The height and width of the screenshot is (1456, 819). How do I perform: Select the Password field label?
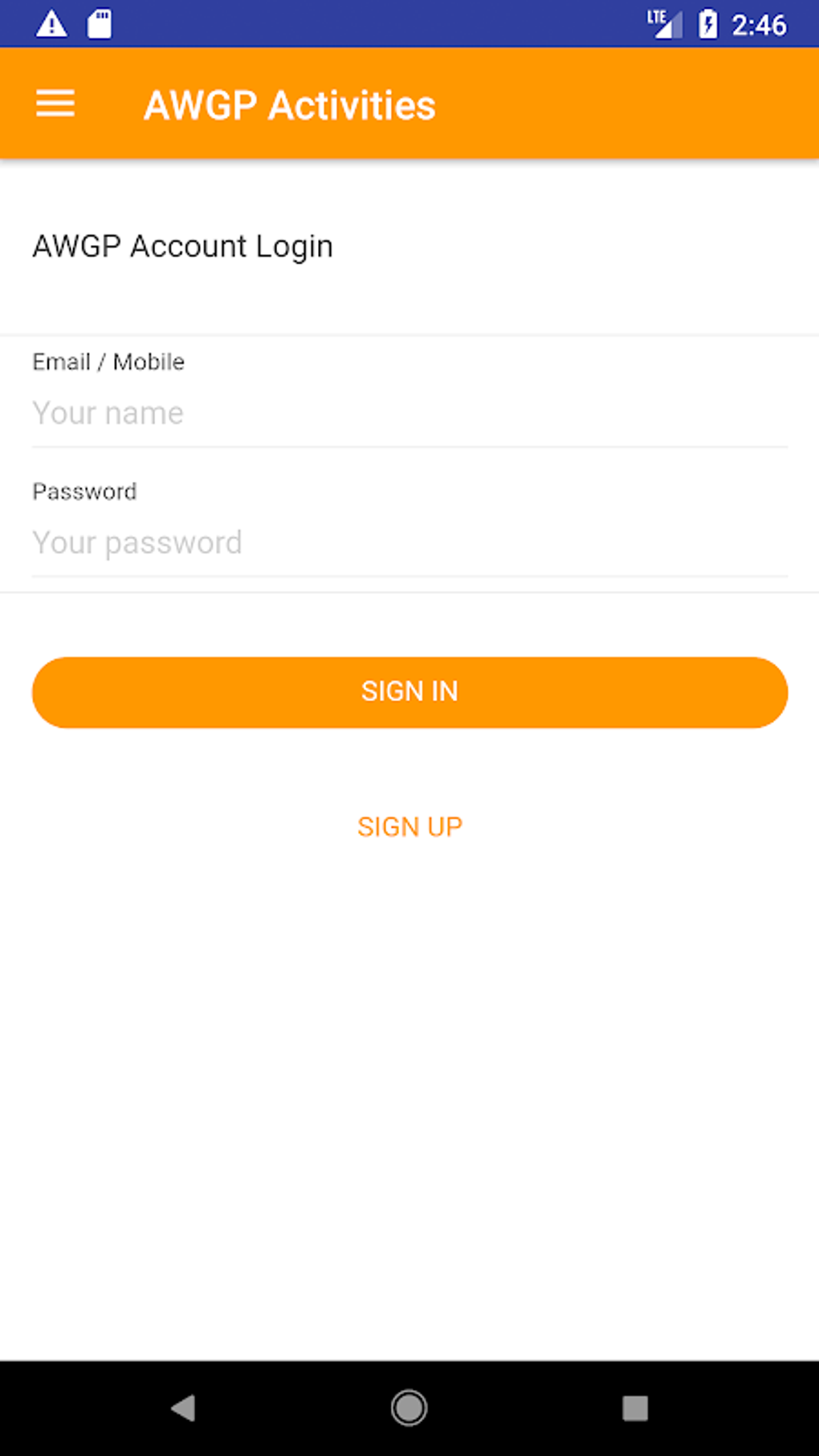tap(84, 491)
